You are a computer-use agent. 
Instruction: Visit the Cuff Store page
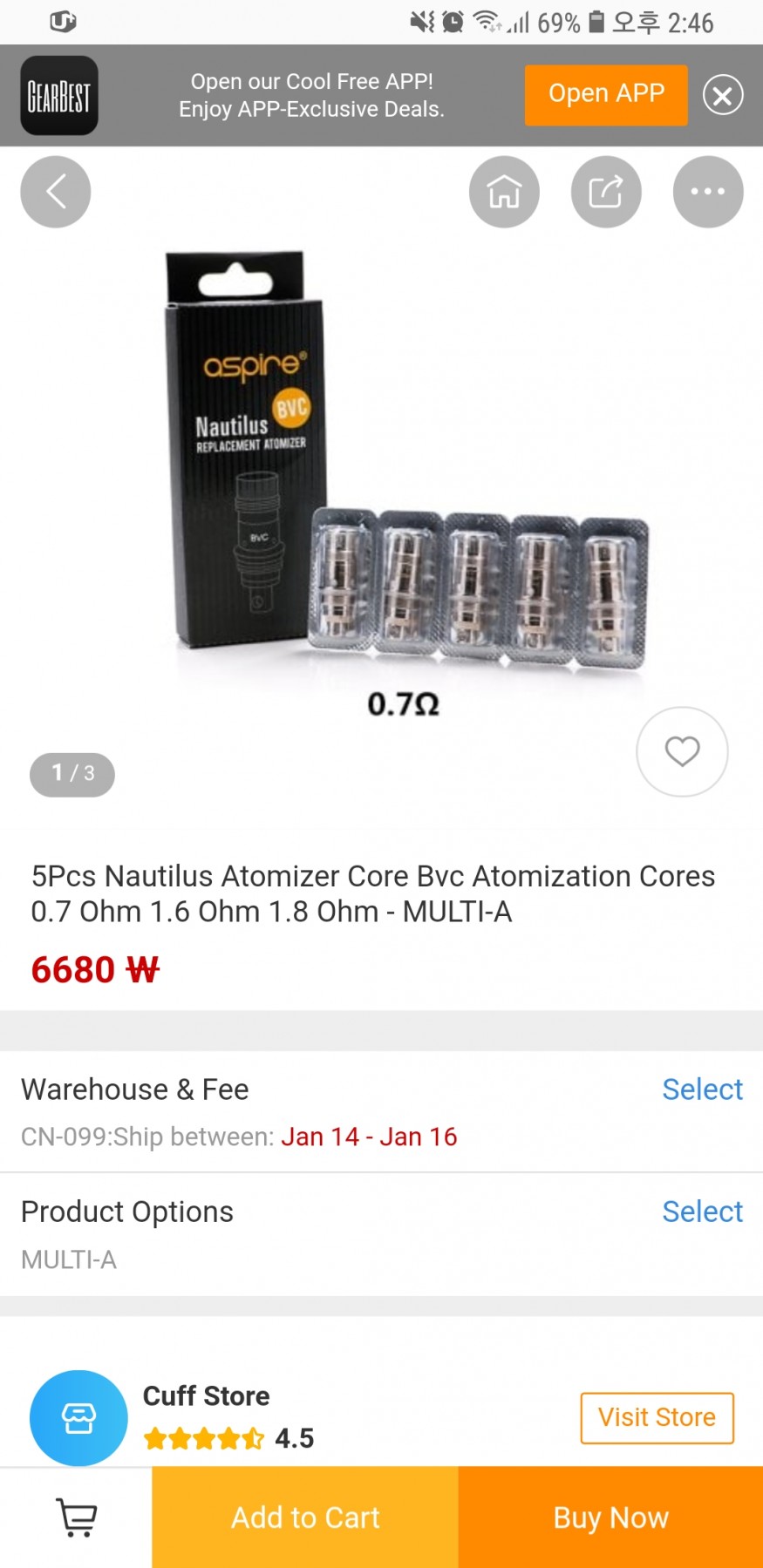click(x=657, y=1417)
